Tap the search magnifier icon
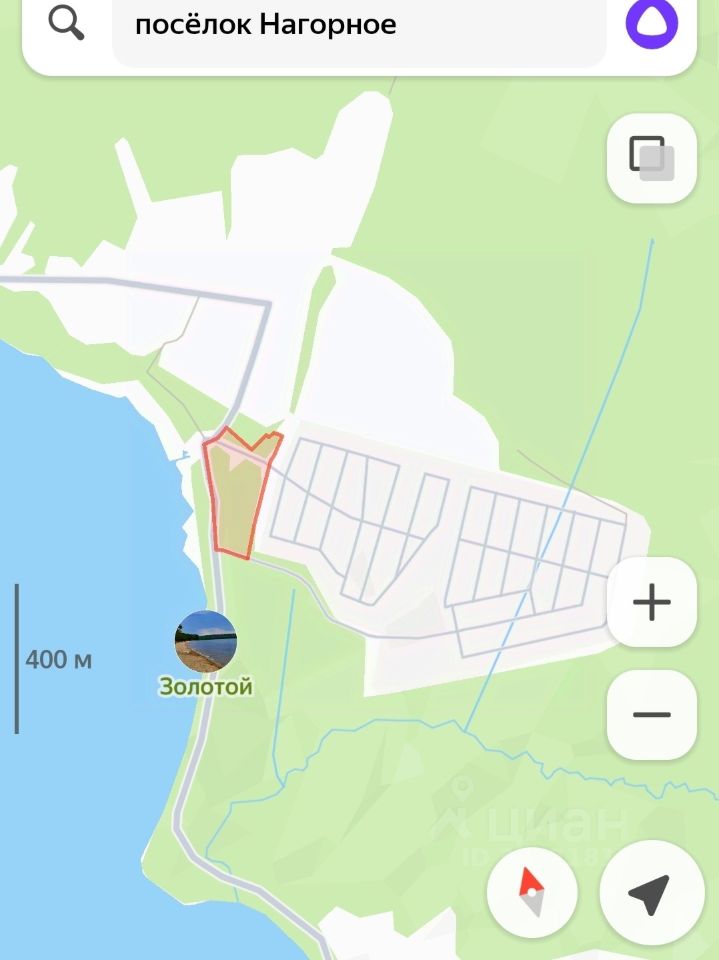 67,24
